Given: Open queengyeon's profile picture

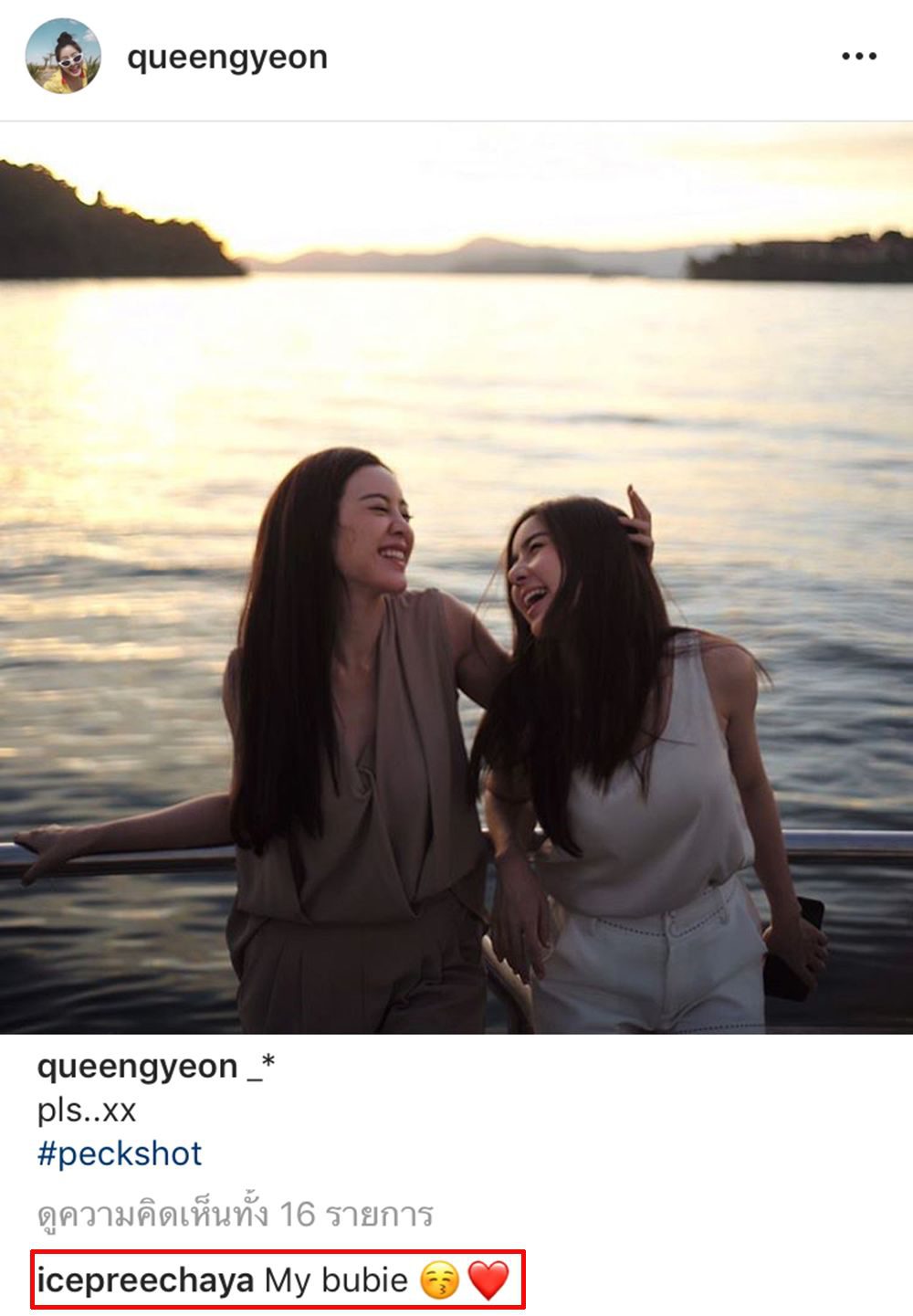Looking at the screenshot, I should coord(63,57).
